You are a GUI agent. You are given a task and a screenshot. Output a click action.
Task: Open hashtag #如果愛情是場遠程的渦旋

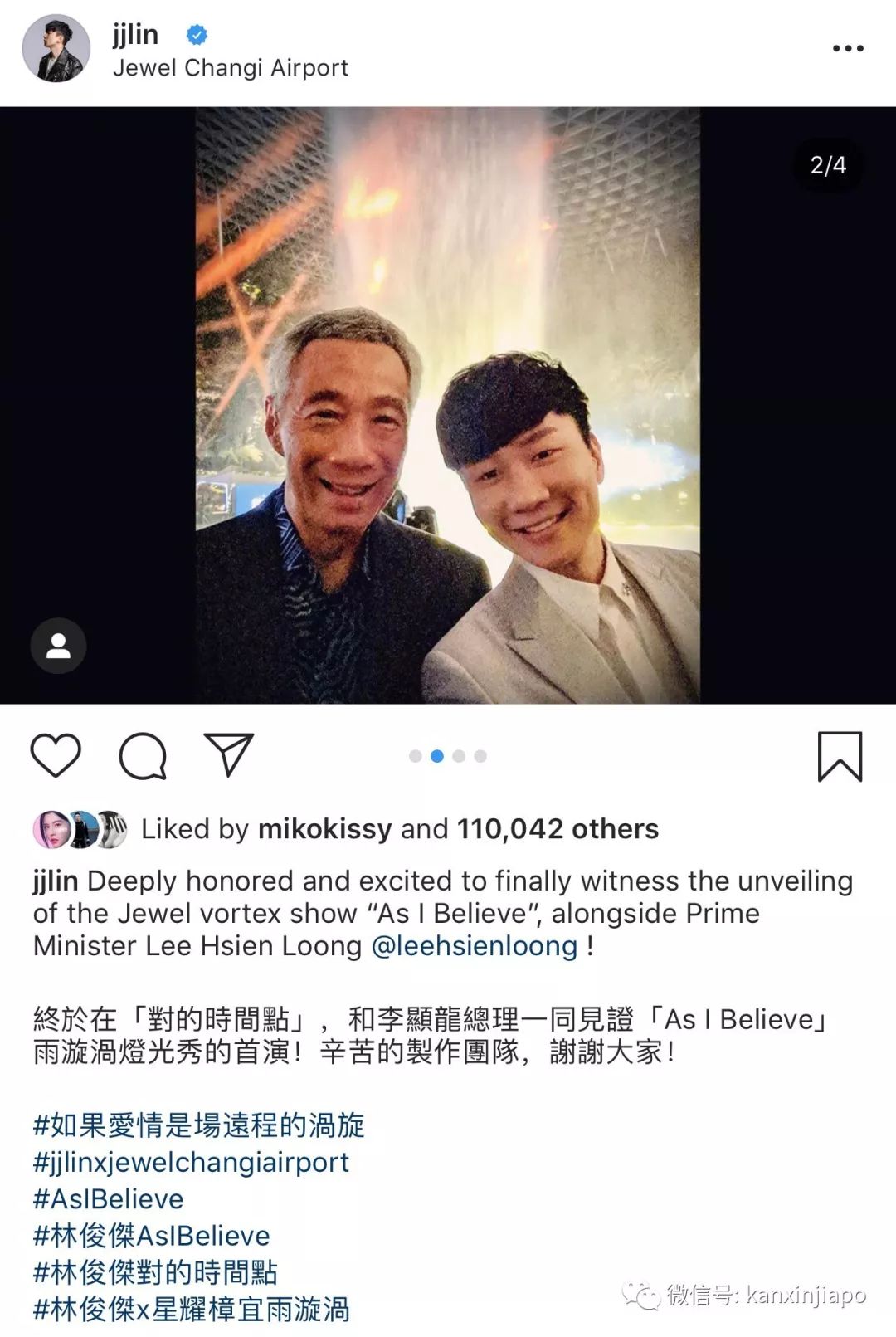[x=198, y=1125]
